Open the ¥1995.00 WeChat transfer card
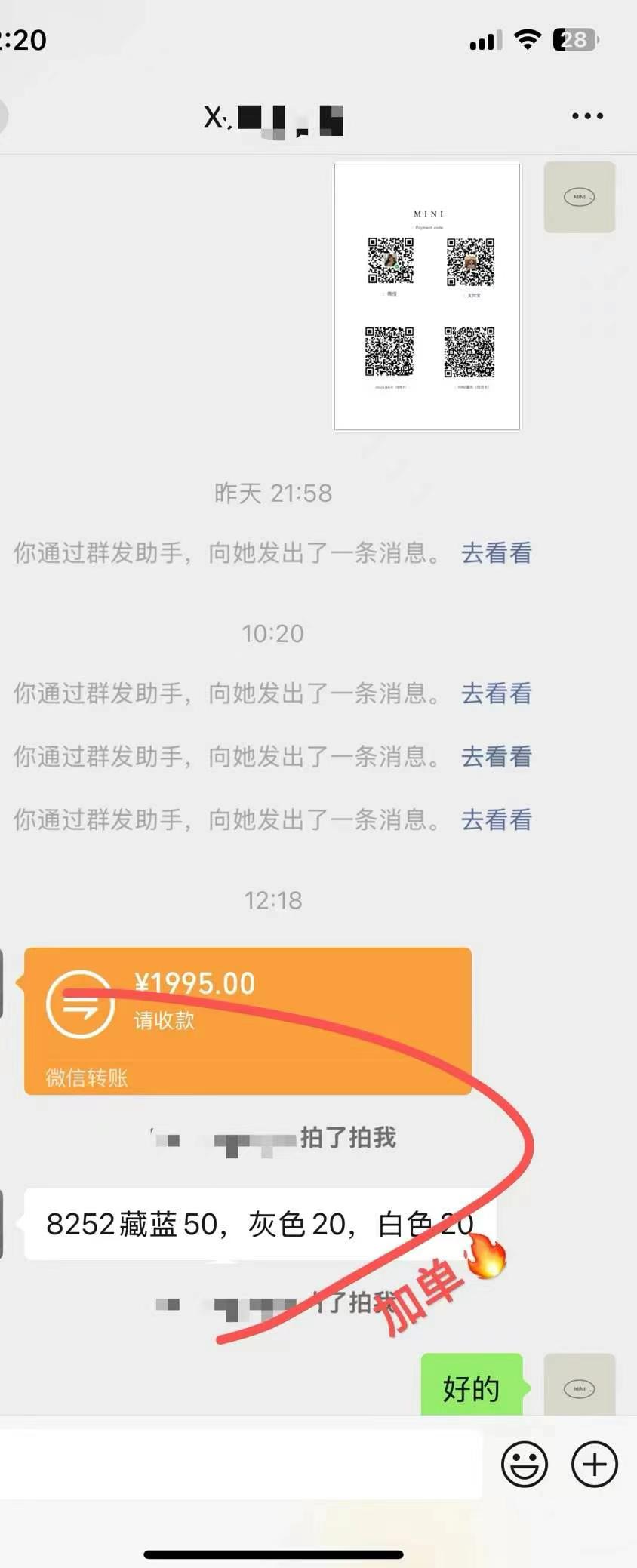This screenshot has height=1568, width=637. point(248,1020)
